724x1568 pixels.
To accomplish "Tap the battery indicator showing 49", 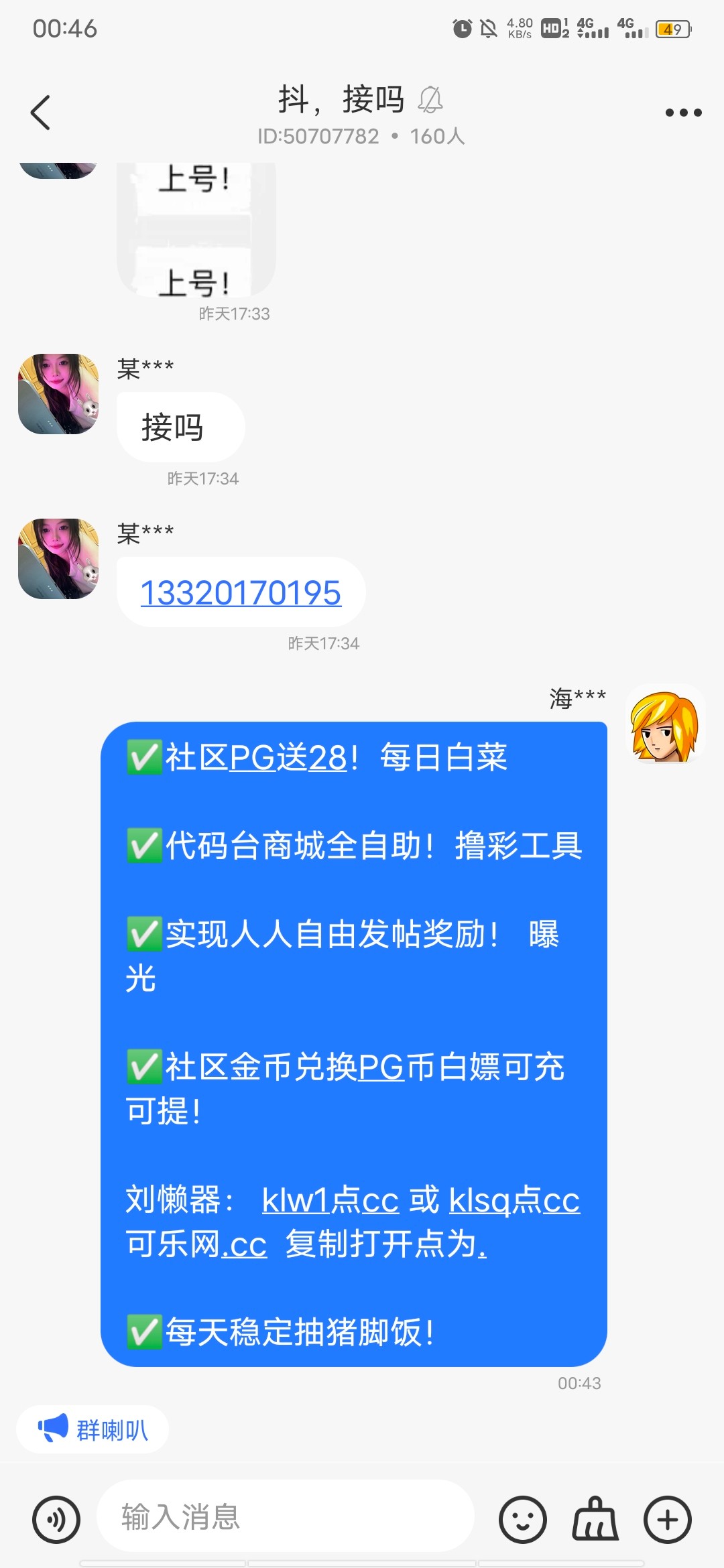I will (x=672, y=28).
